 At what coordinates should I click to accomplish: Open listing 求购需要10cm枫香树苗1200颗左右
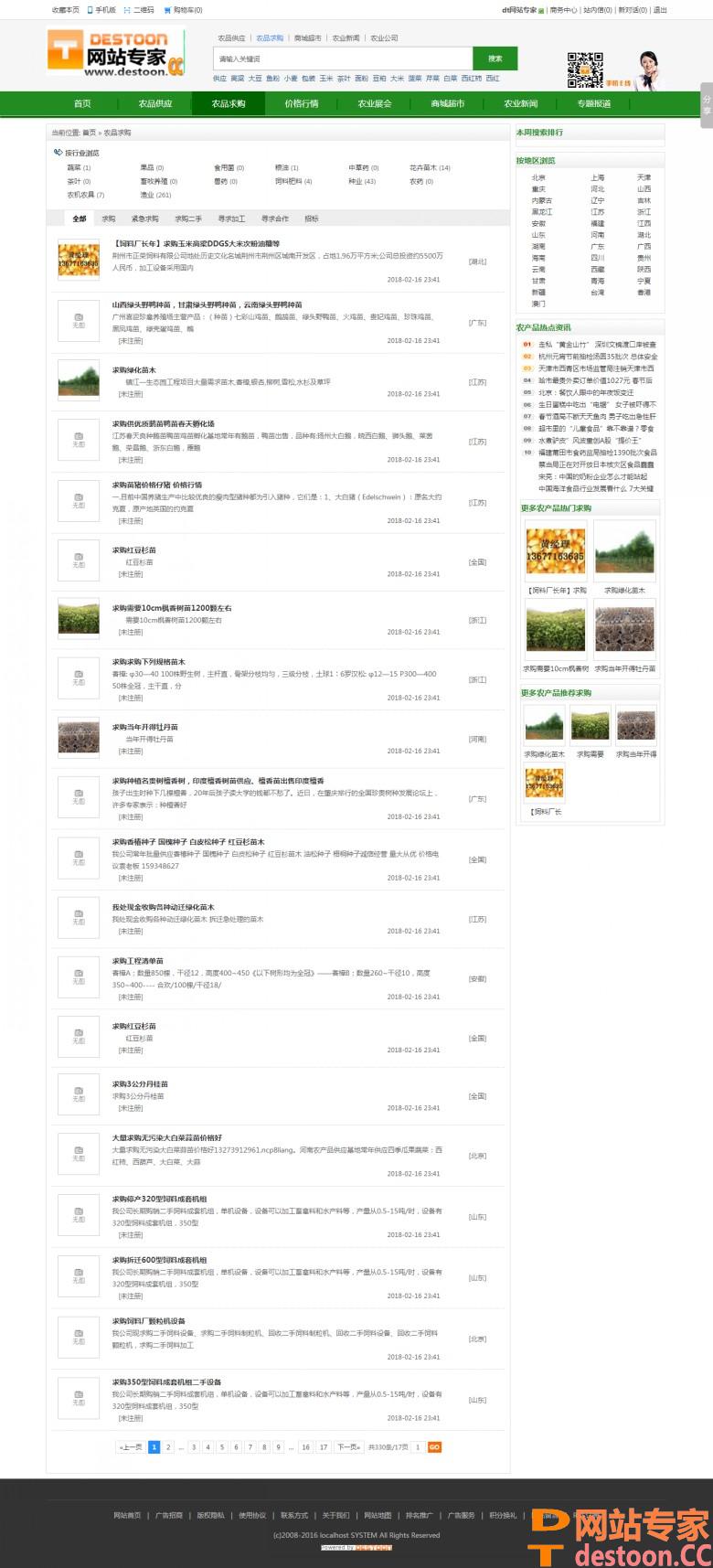point(172,608)
